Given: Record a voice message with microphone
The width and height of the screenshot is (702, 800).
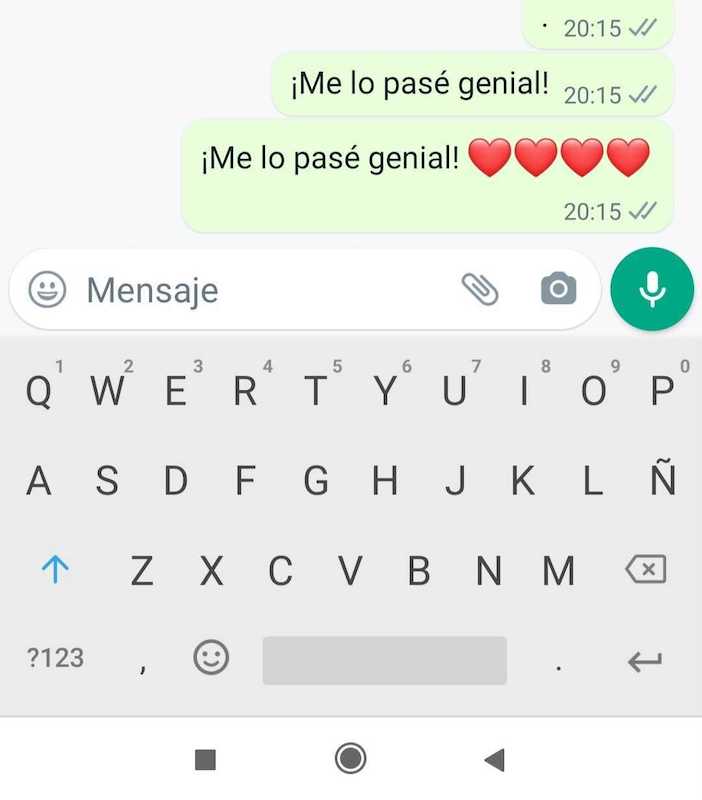Looking at the screenshot, I should tap(652, 289).
